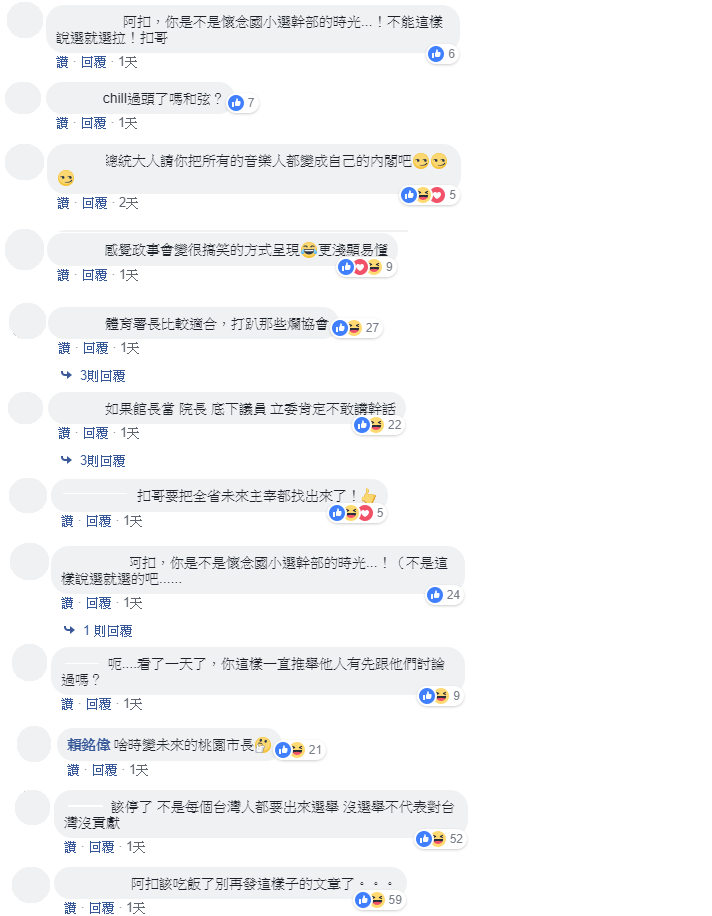712x916 pixels.
Task: Reply to the comment '感覺政事會變很搞笑'
Action: pyautogui.click(x=94, y=275)
